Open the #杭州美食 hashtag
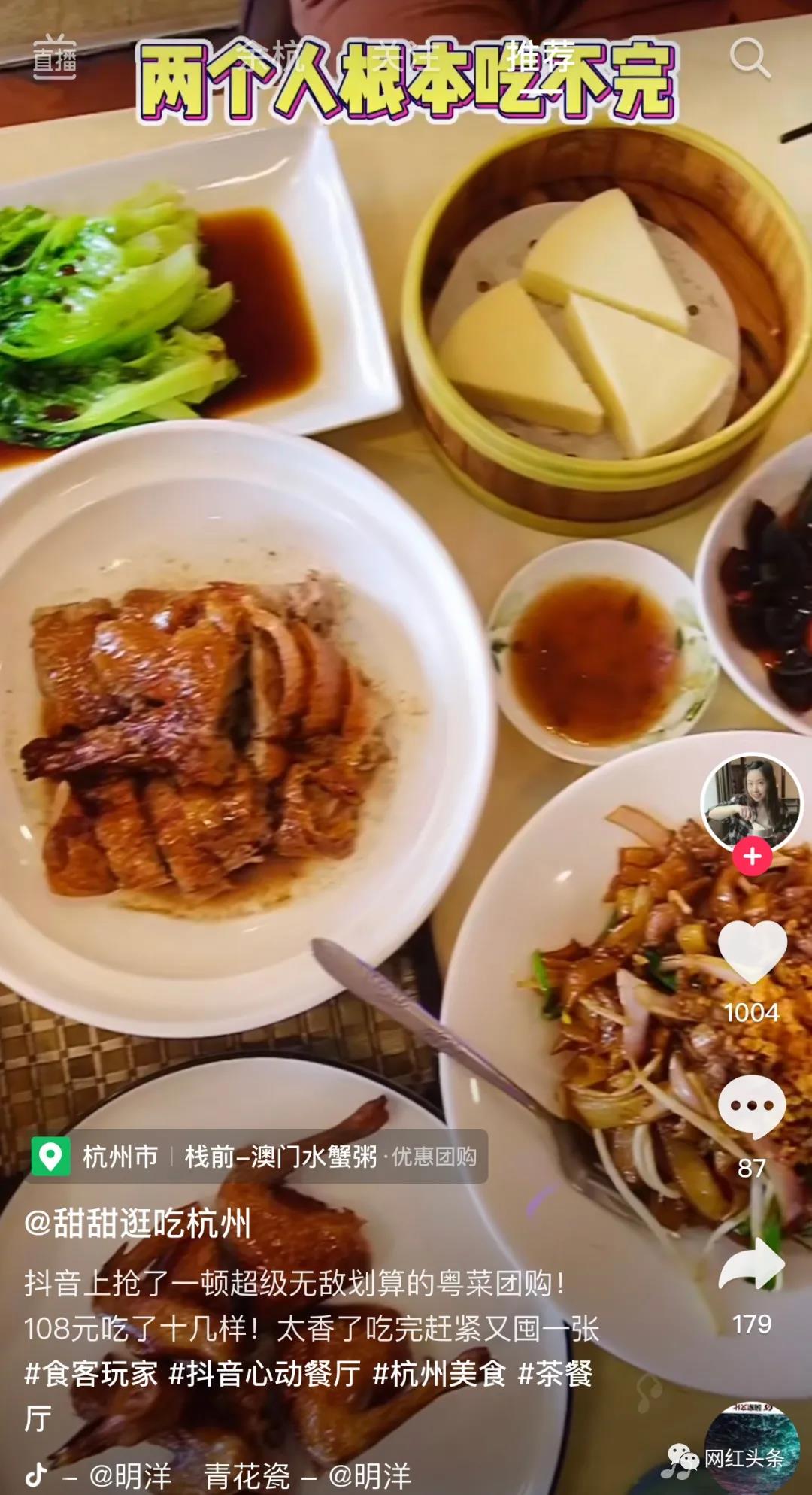This screenshot has width=812, height=1495. coord(439,1374)
